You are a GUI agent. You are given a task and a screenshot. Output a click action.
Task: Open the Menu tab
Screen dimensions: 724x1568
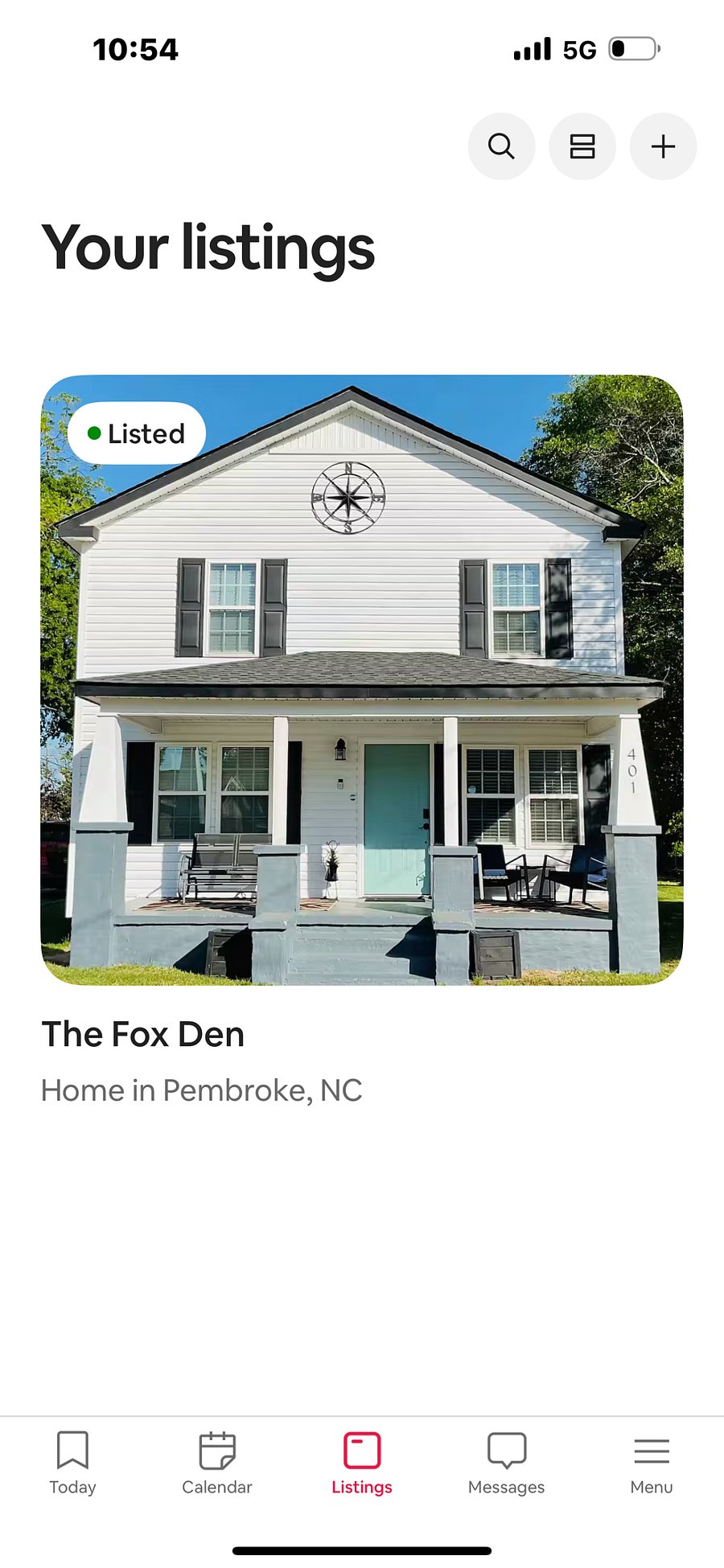[x=652, y=1463]
